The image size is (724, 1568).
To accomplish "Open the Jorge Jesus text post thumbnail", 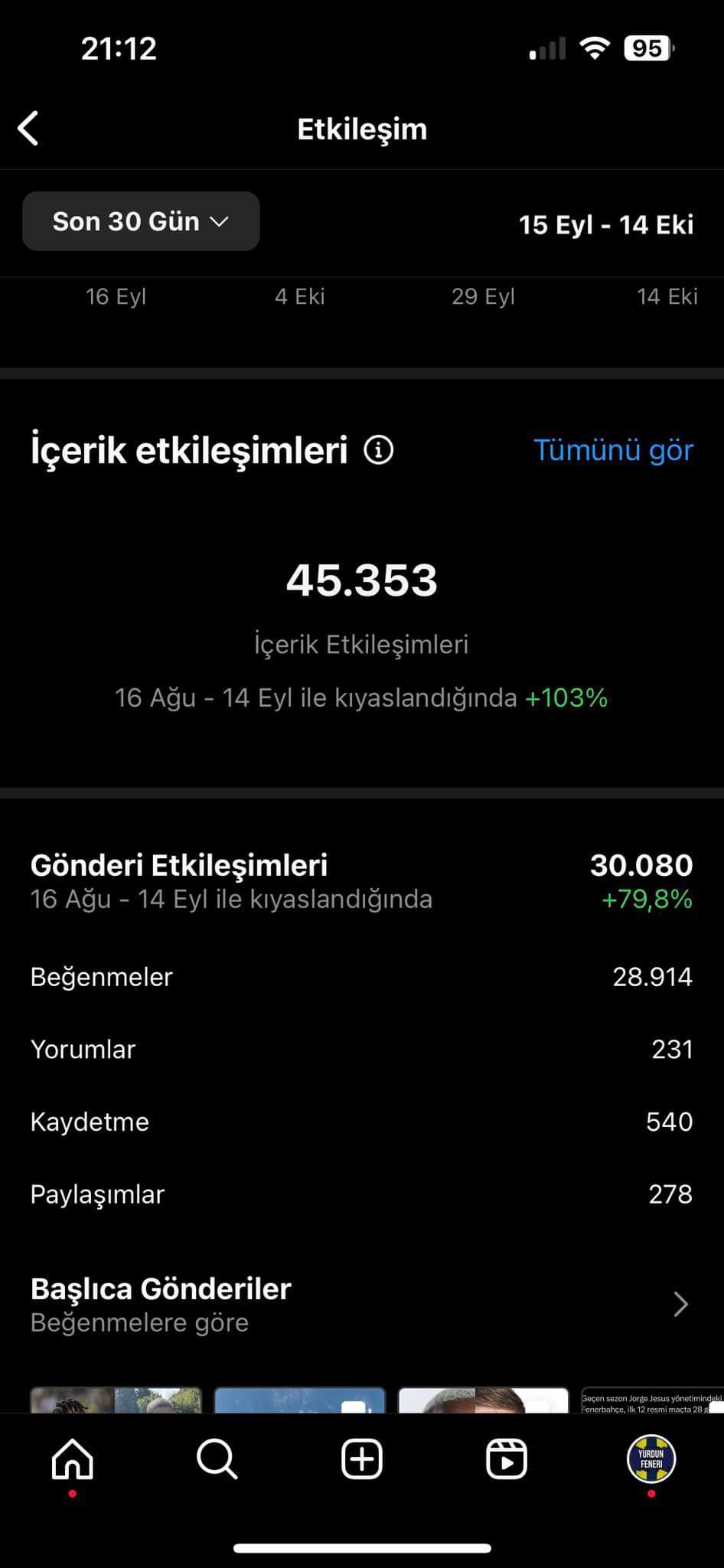I will [652, 1400].
